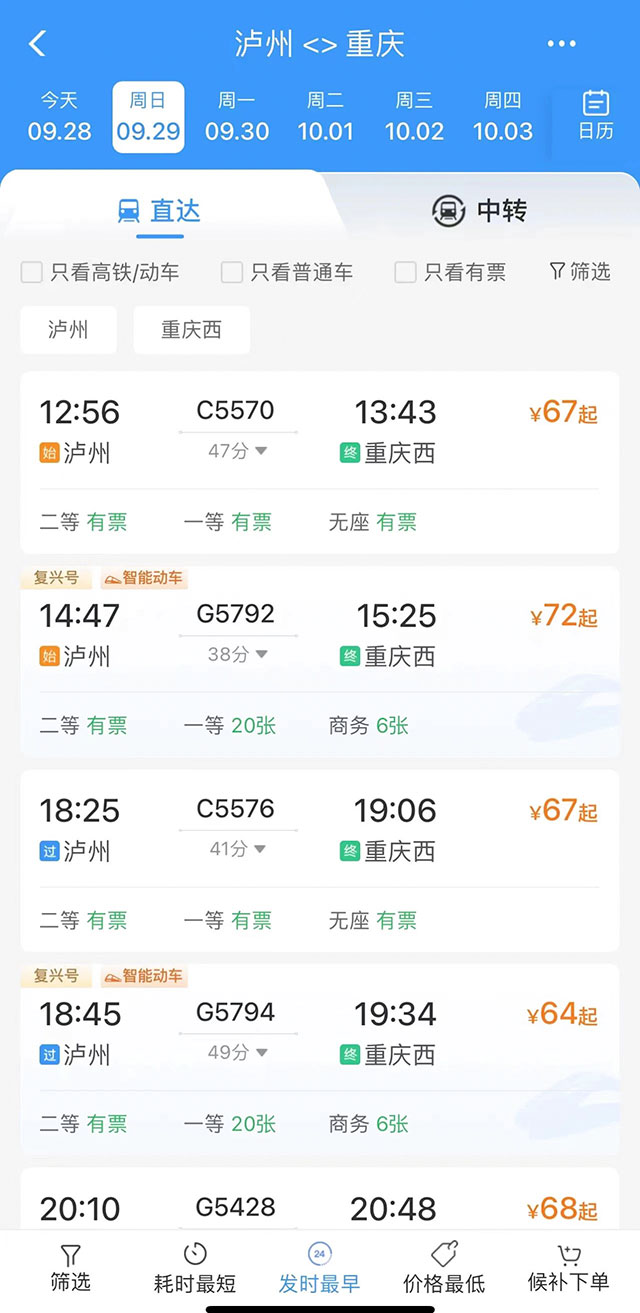640x1313 pixels.
Task: Check 只看有票 filter
Action: [x=405, y=272]
